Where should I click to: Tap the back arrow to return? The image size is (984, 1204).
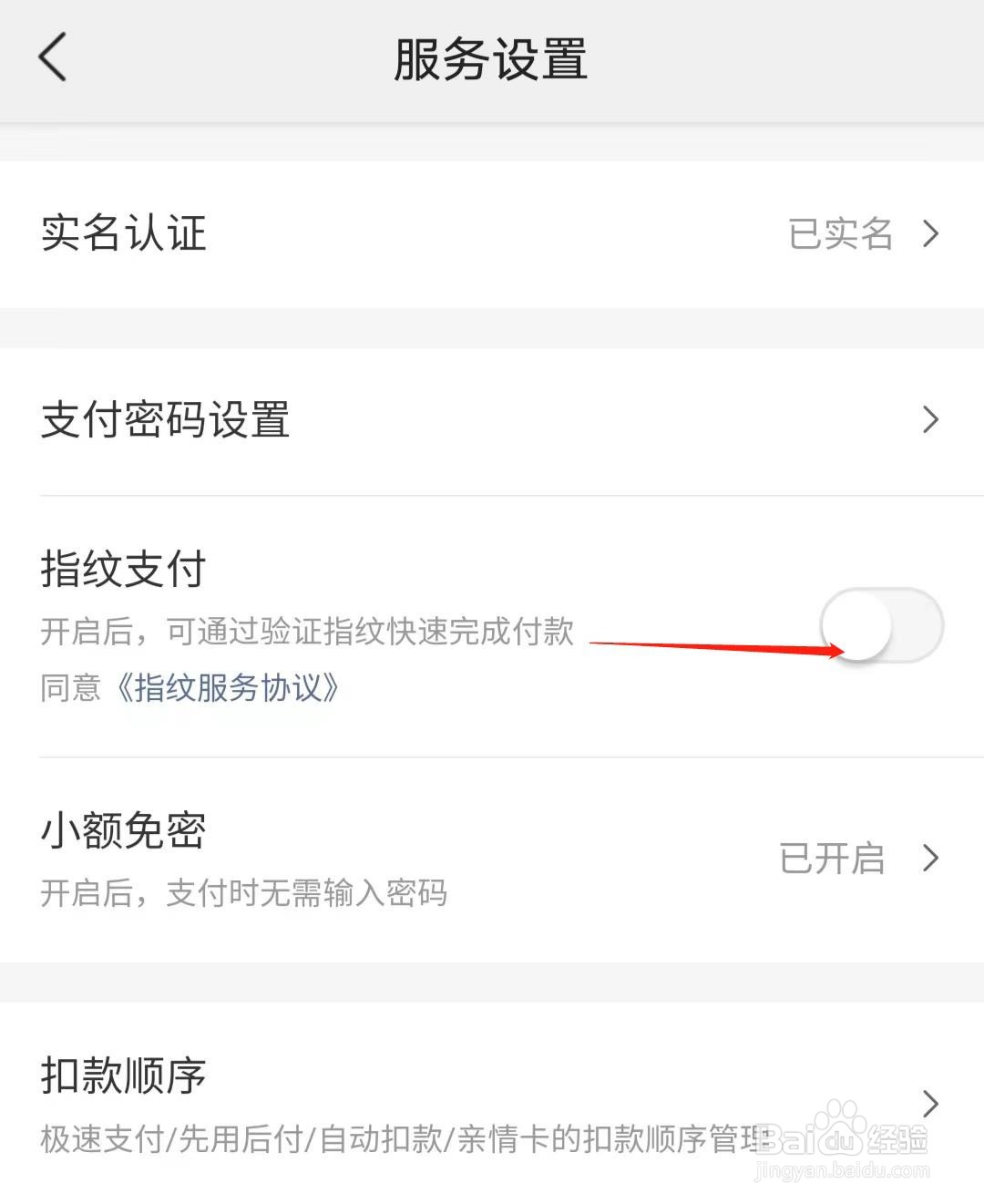52,57
